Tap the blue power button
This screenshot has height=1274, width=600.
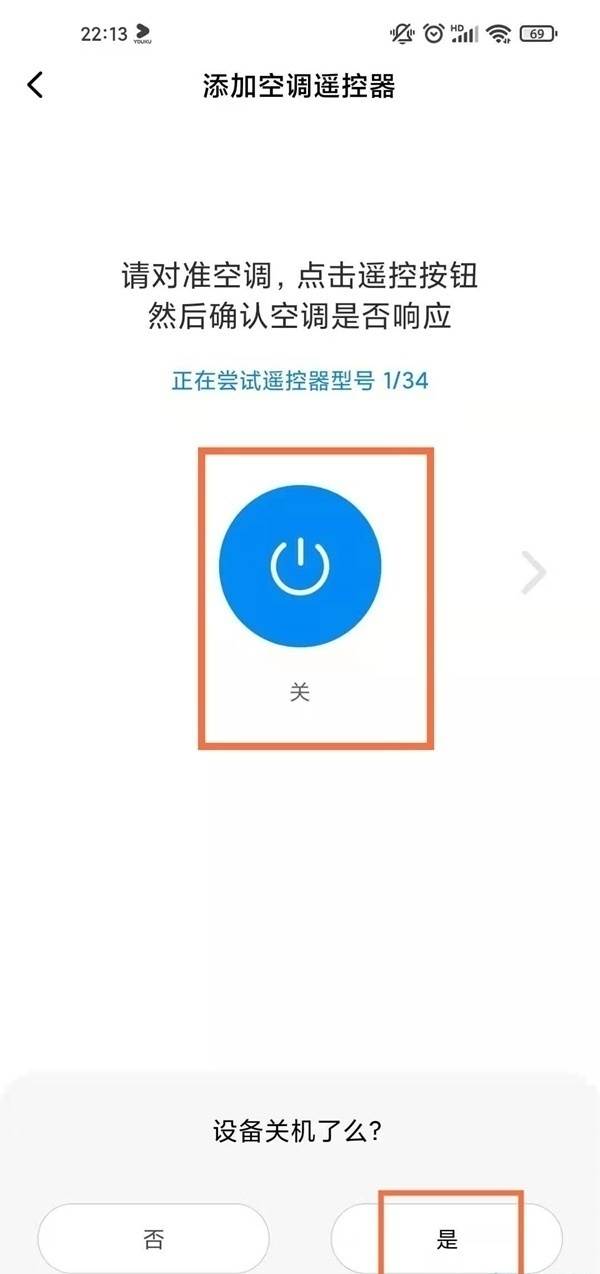pyautogui.click(x=300, y=568)
